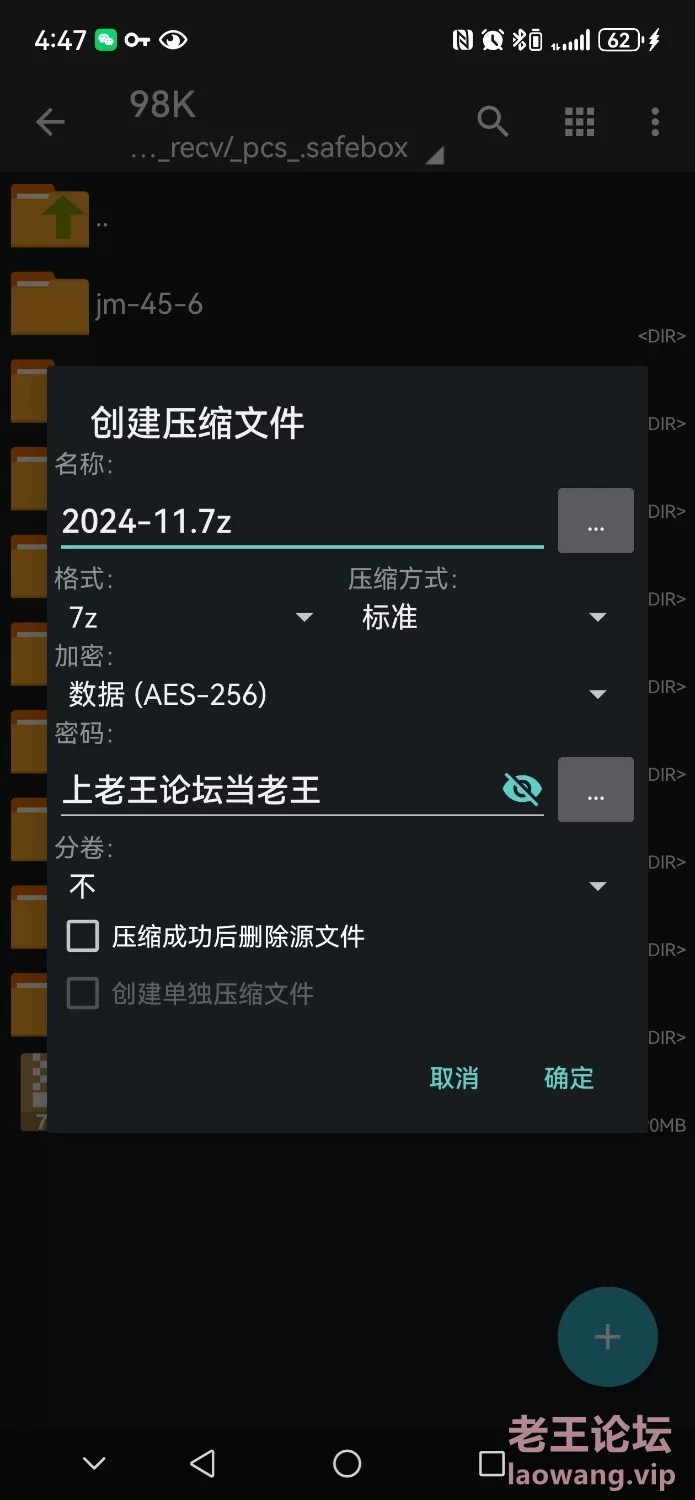Open the 加密 dropdown showing 数据 (AES-256)
695x1500 pixels.
[x=337, y=694]
